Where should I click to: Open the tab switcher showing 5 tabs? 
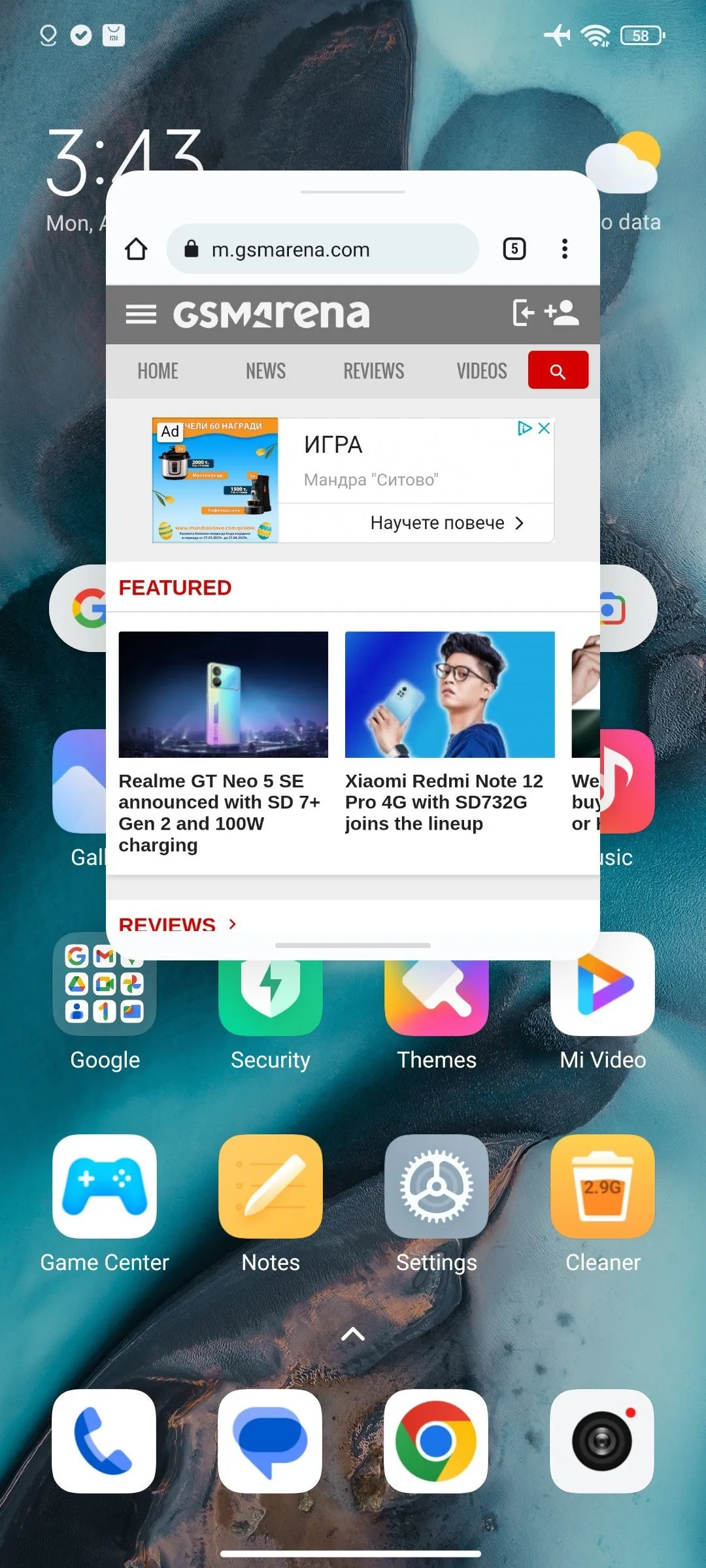coord(514,249)
